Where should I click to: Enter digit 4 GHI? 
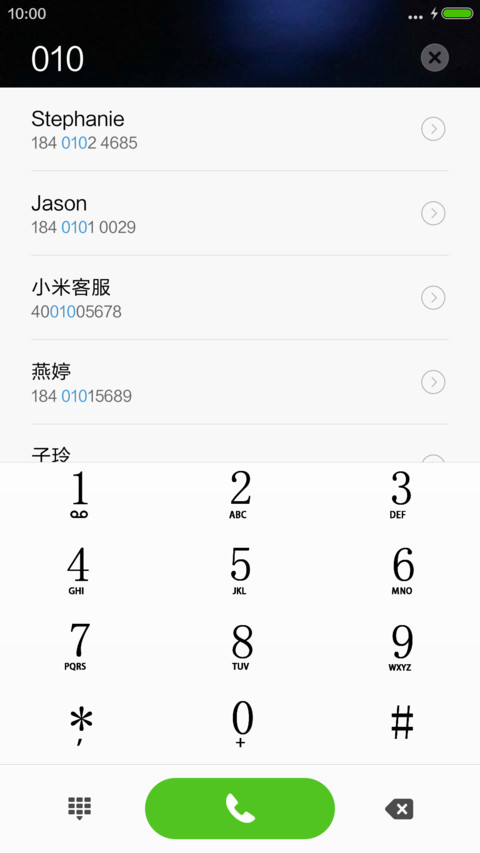click(78, 571)
